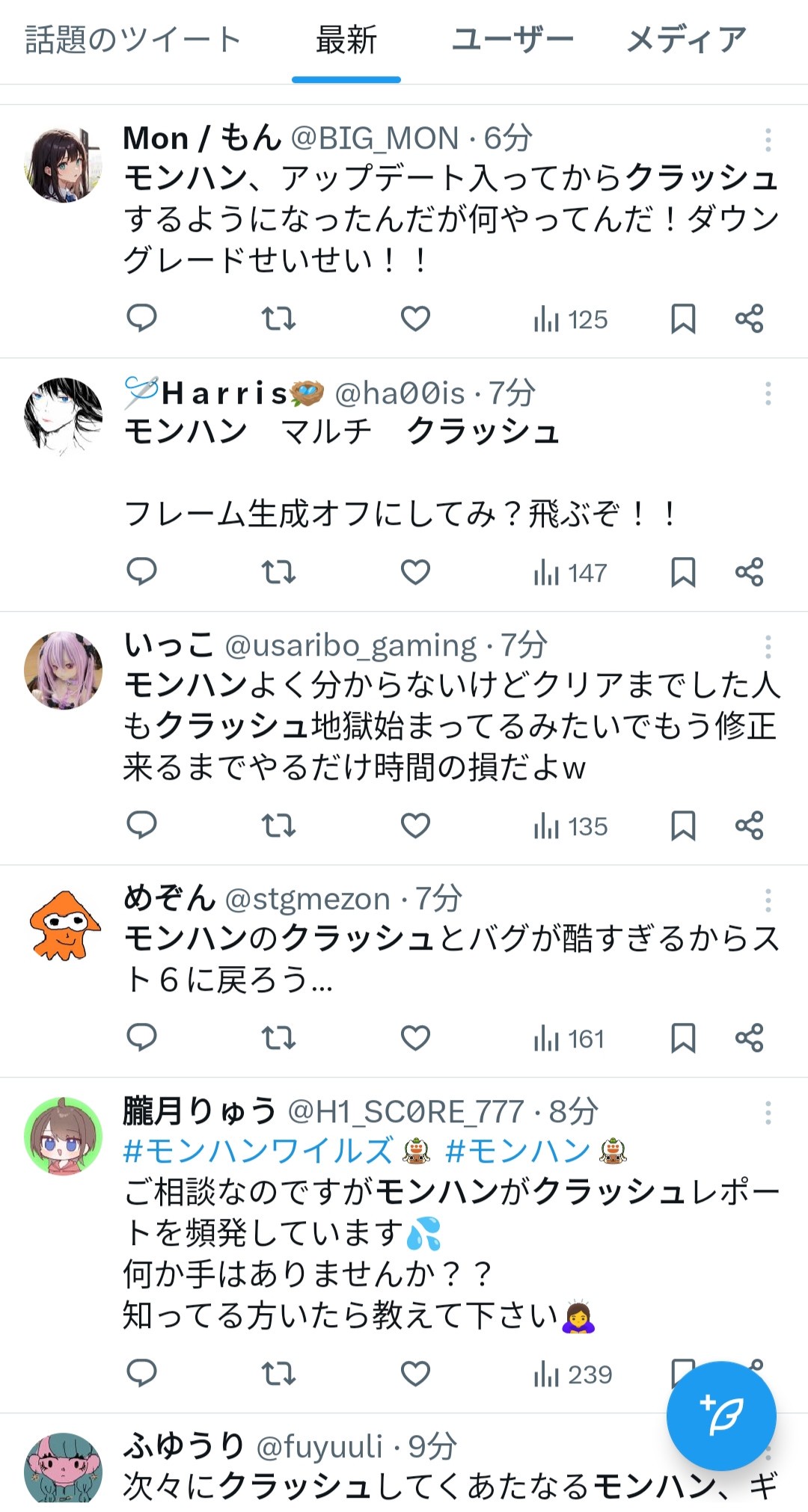This screenshot has width=808, height=1512.
Task: Open the profile picture of いっこ
Action: point(64,670)
